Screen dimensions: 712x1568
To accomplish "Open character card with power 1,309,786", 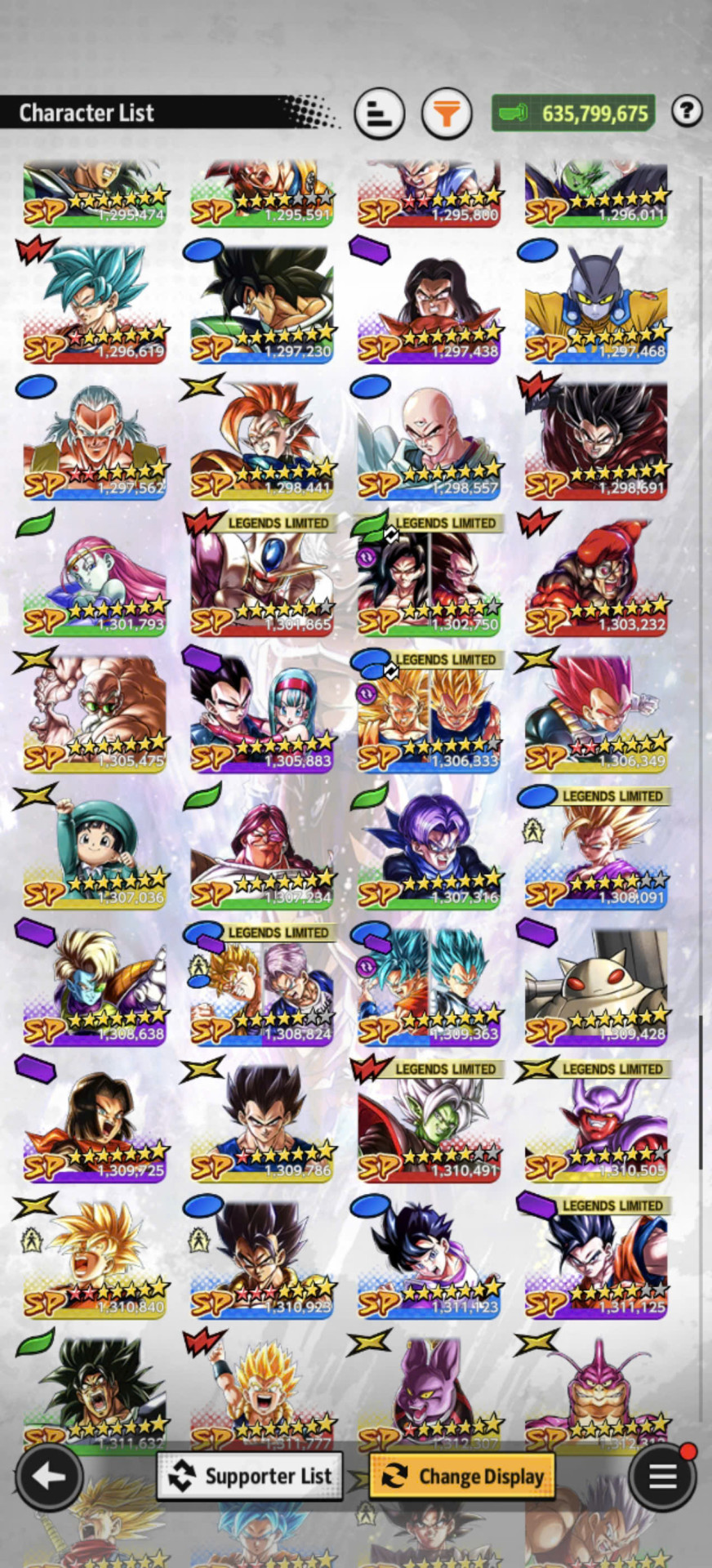I will coord(262,1121).
